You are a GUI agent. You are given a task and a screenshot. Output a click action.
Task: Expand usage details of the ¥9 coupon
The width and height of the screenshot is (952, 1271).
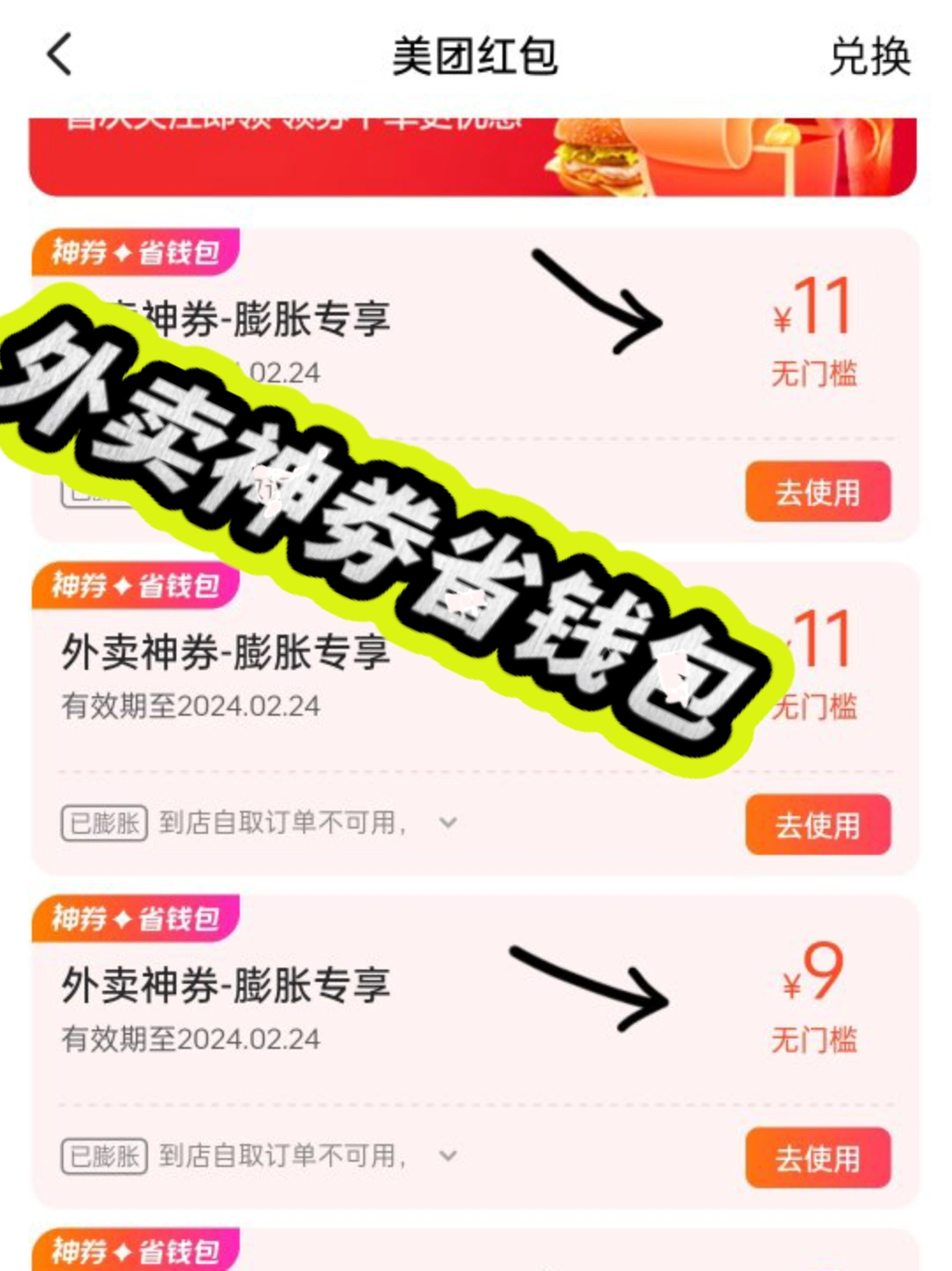coord(448,1156)
